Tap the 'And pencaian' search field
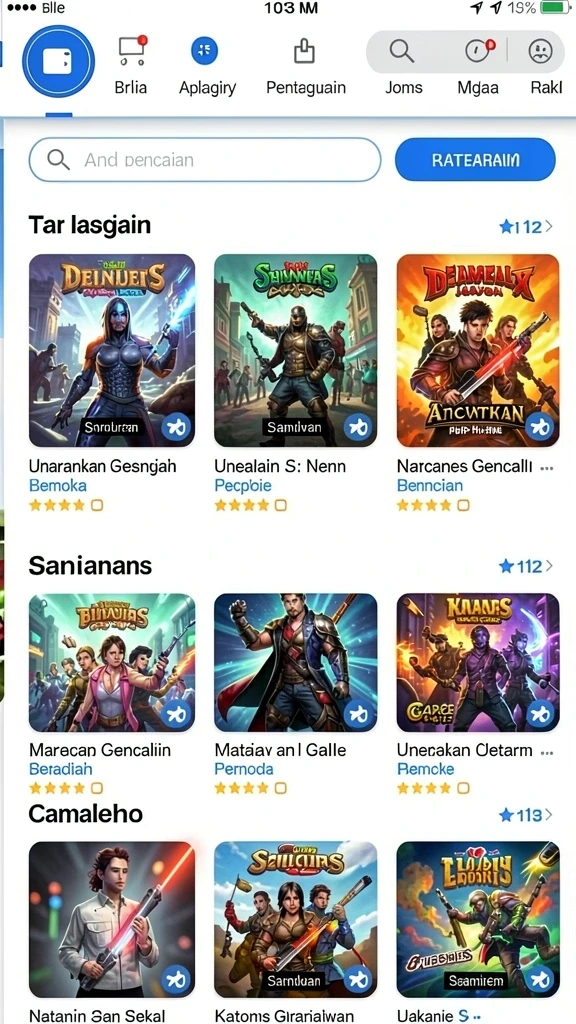Screen dimensions: 576x1024 pos(204,159)
